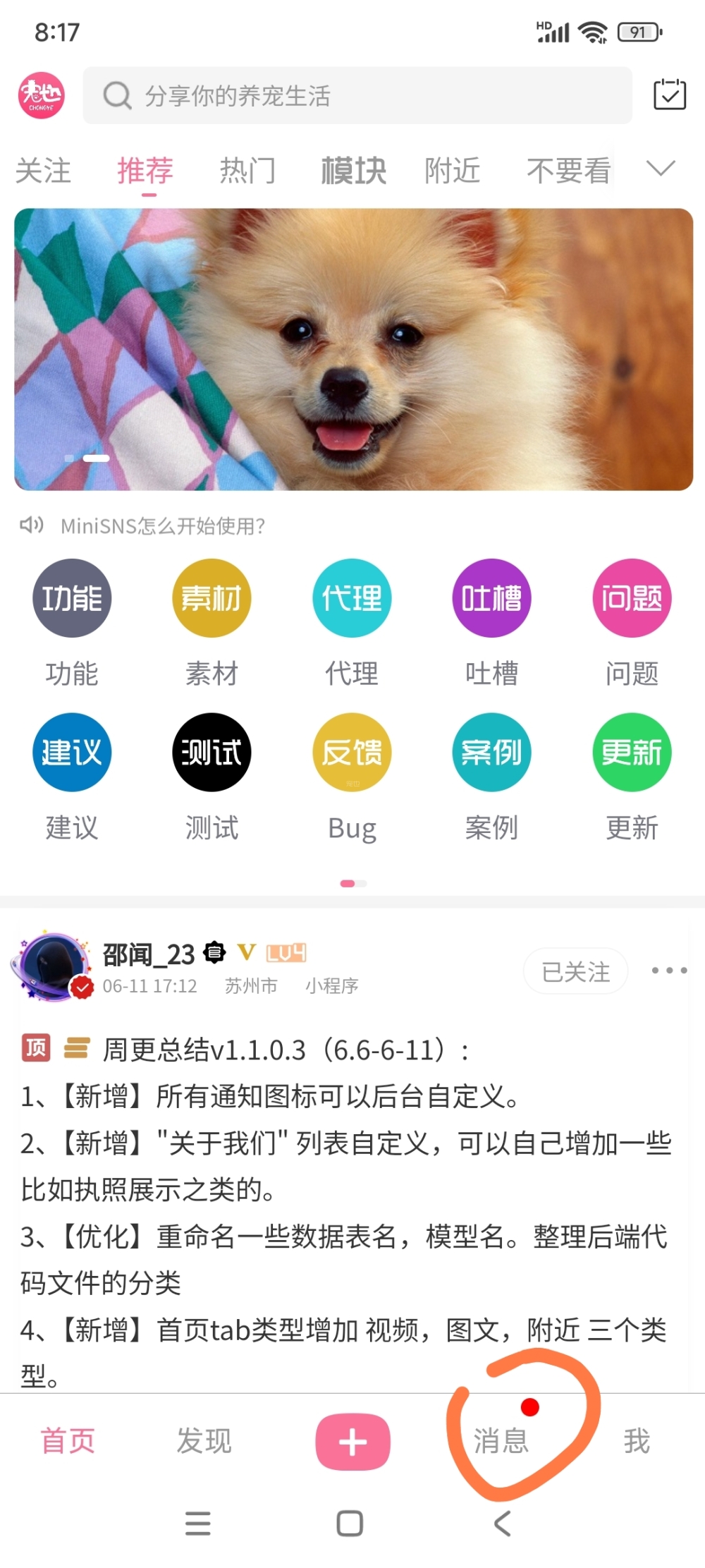Open the 功能 category
The image size is (705, 1568).
pyautogui.click(x=72, y=599)
